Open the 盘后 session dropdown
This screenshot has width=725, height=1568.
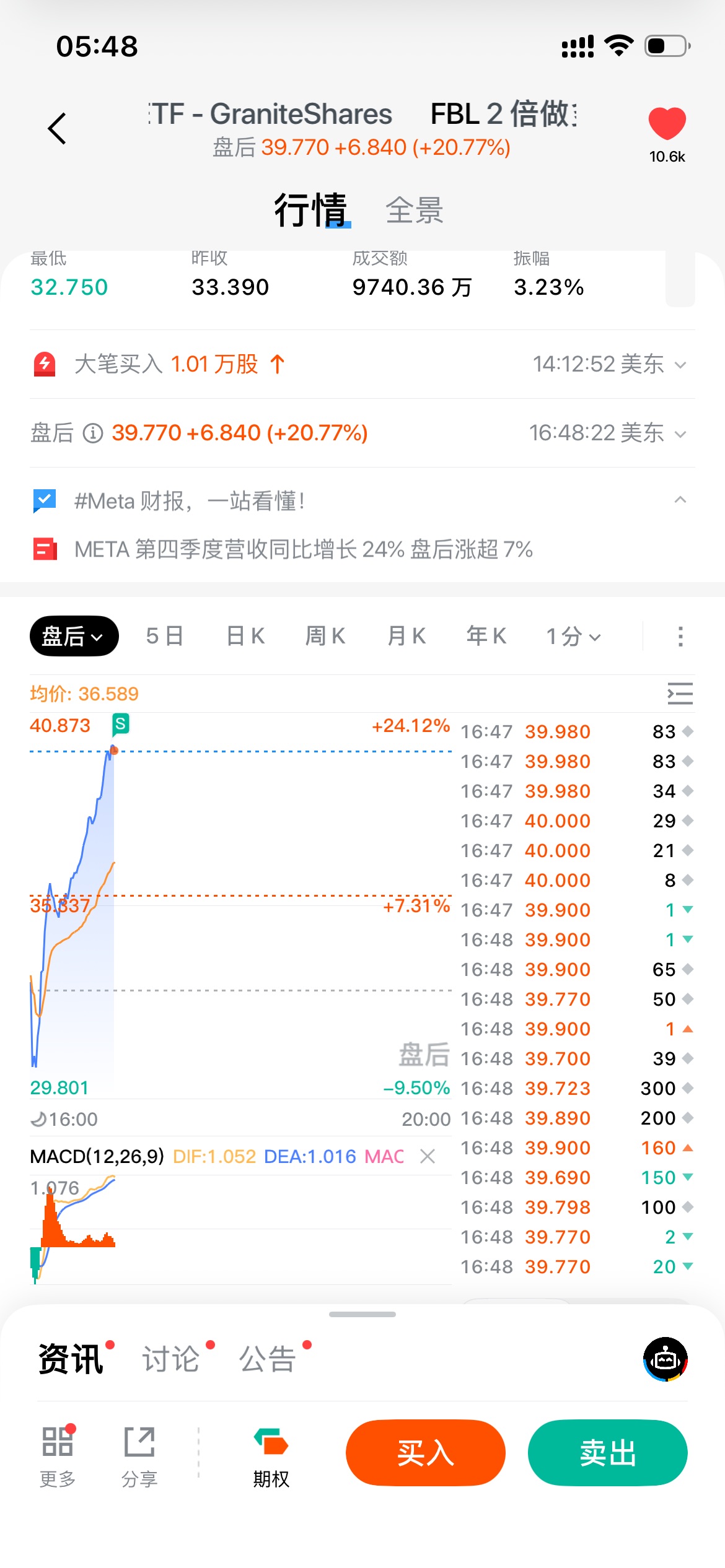pos(74,636)
